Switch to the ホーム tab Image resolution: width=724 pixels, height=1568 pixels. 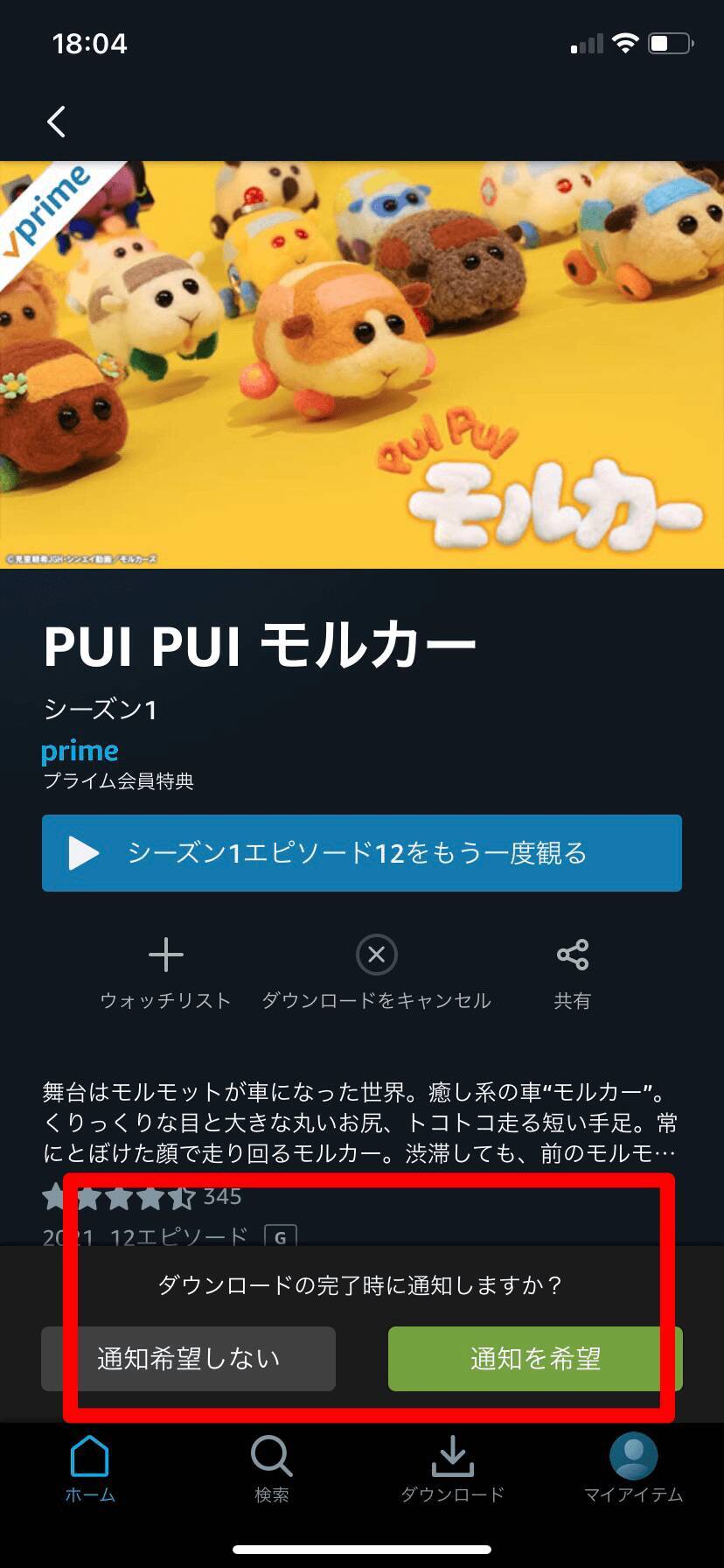point(90,1470)
